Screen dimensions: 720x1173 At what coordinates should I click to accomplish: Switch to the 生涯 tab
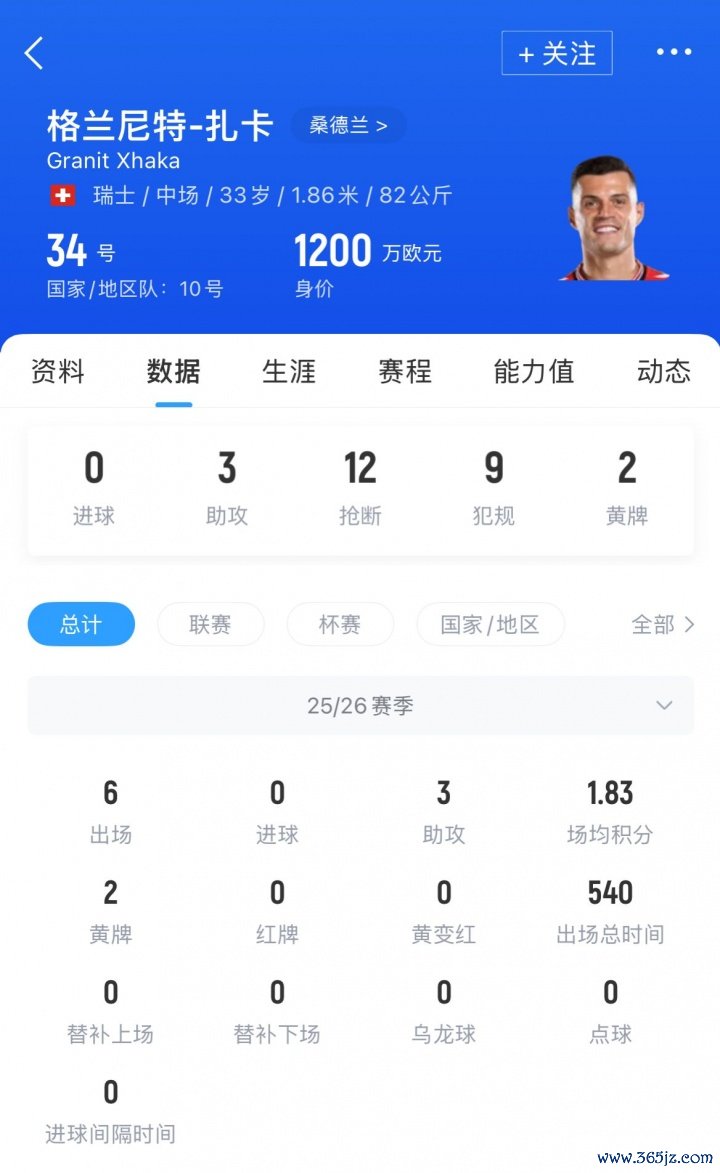click(289, 372)
